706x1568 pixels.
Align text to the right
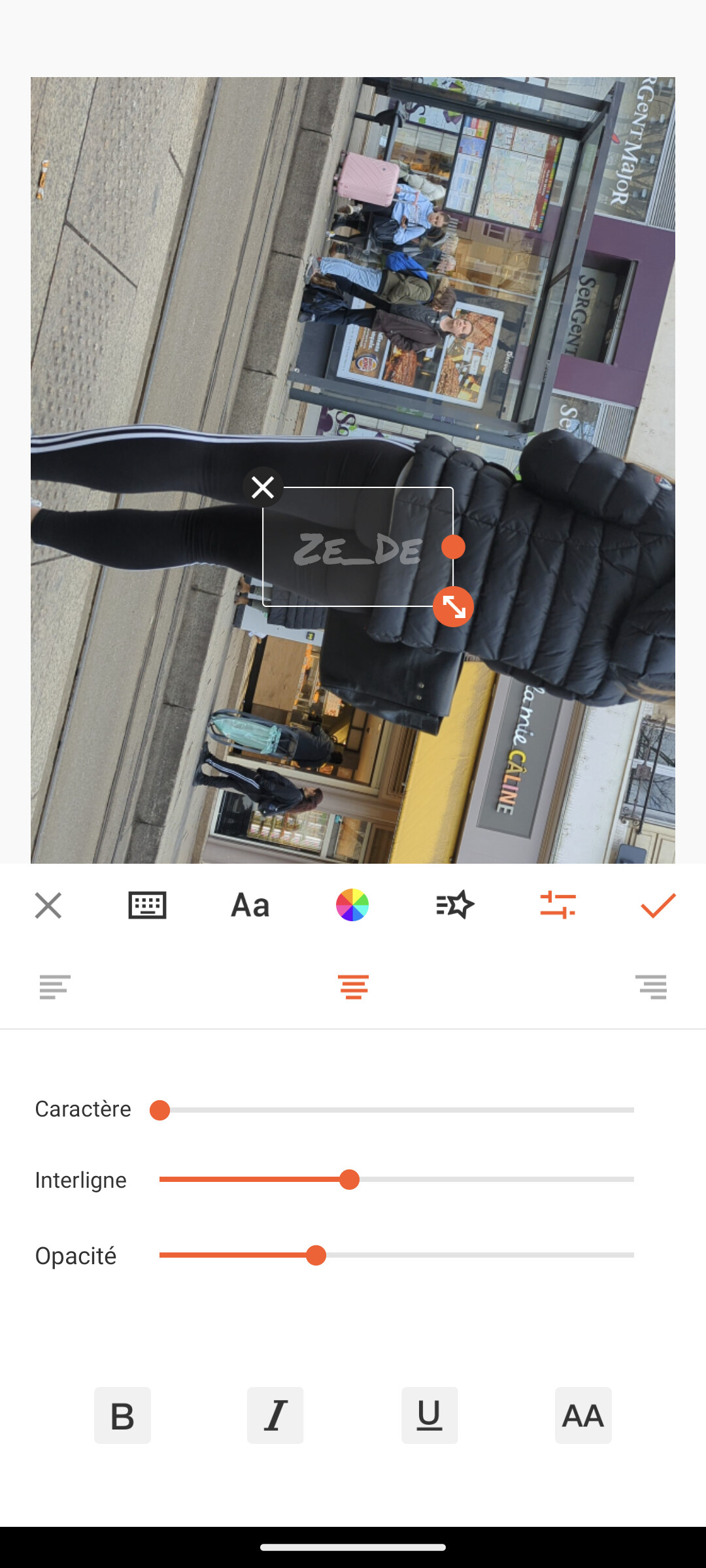click(651, 987)
